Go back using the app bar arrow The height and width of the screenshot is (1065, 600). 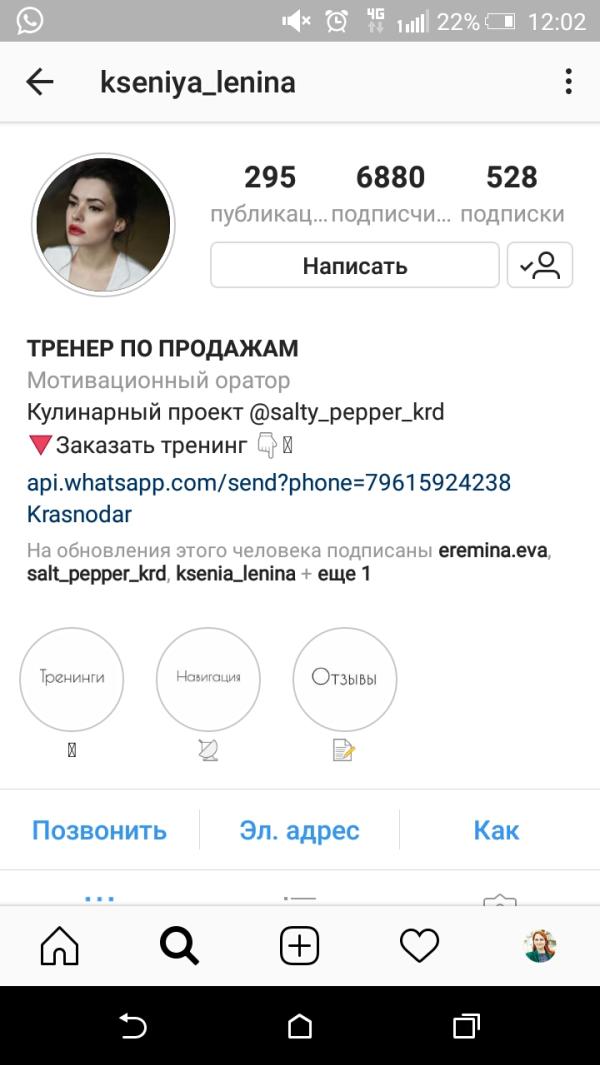[40, 82]
